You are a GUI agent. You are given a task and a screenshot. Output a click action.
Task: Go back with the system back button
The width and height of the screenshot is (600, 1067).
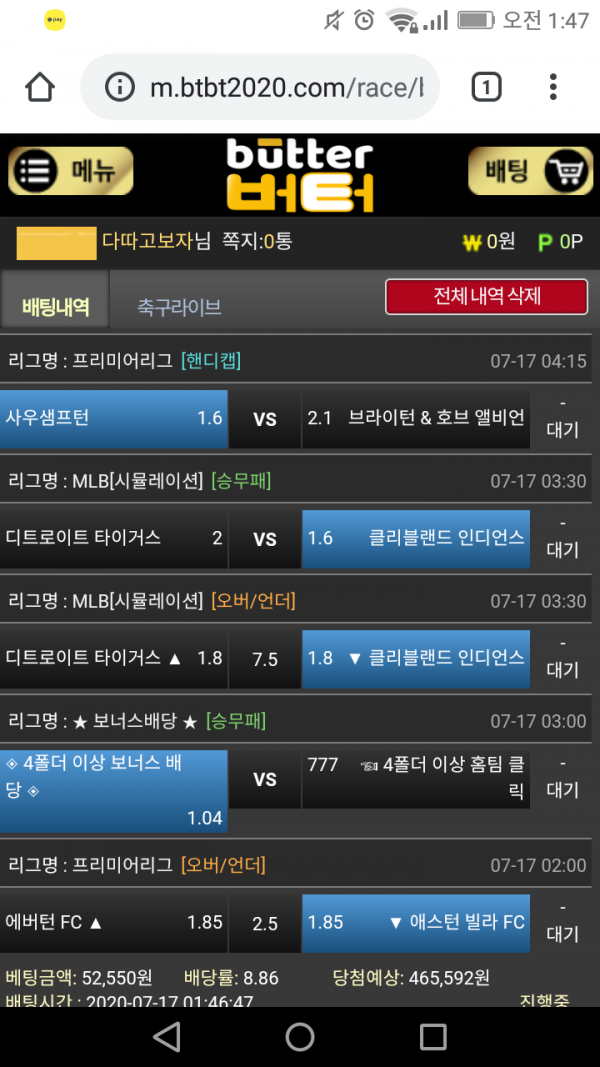(167, 1036)
